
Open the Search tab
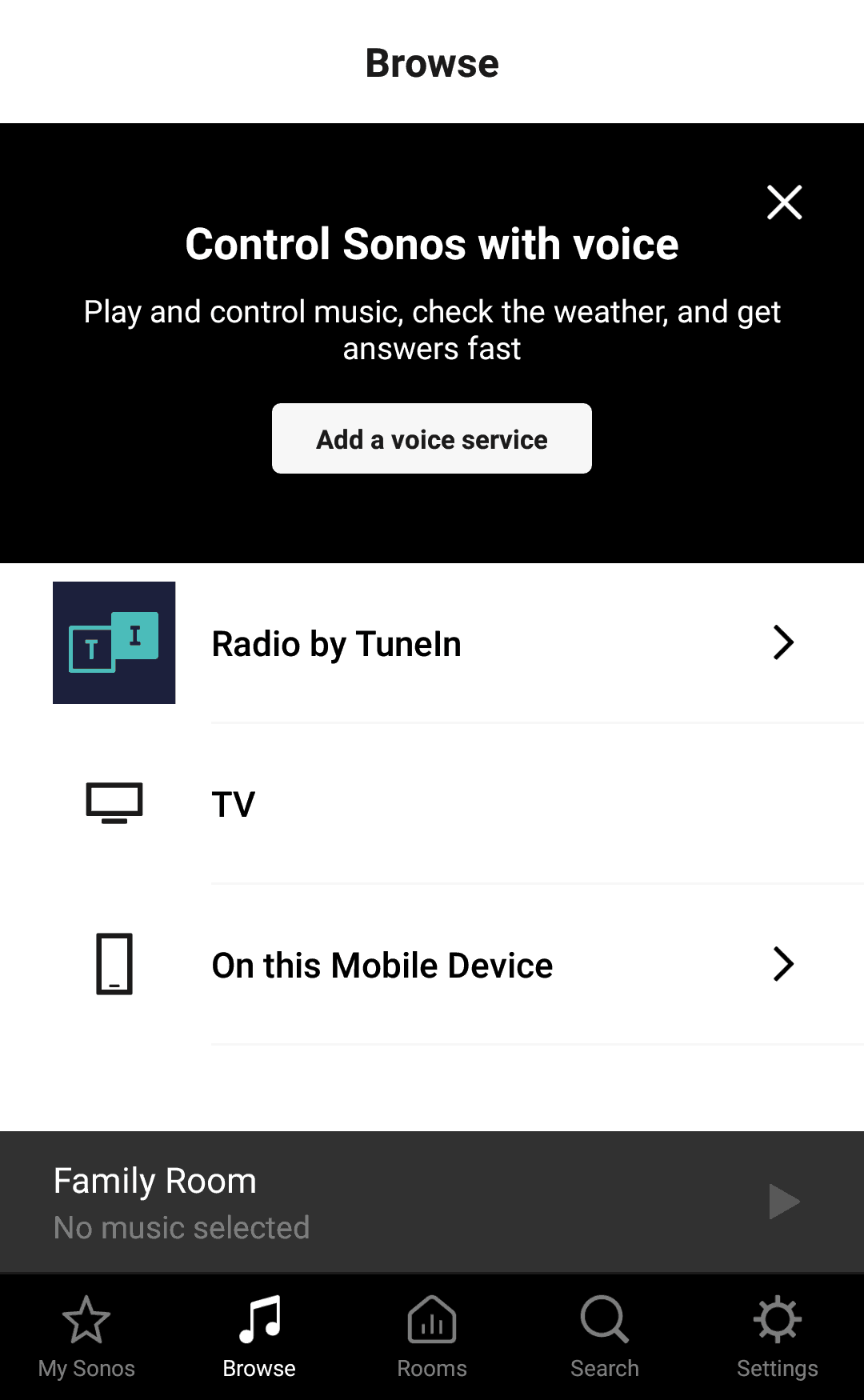coord(605,1337)
